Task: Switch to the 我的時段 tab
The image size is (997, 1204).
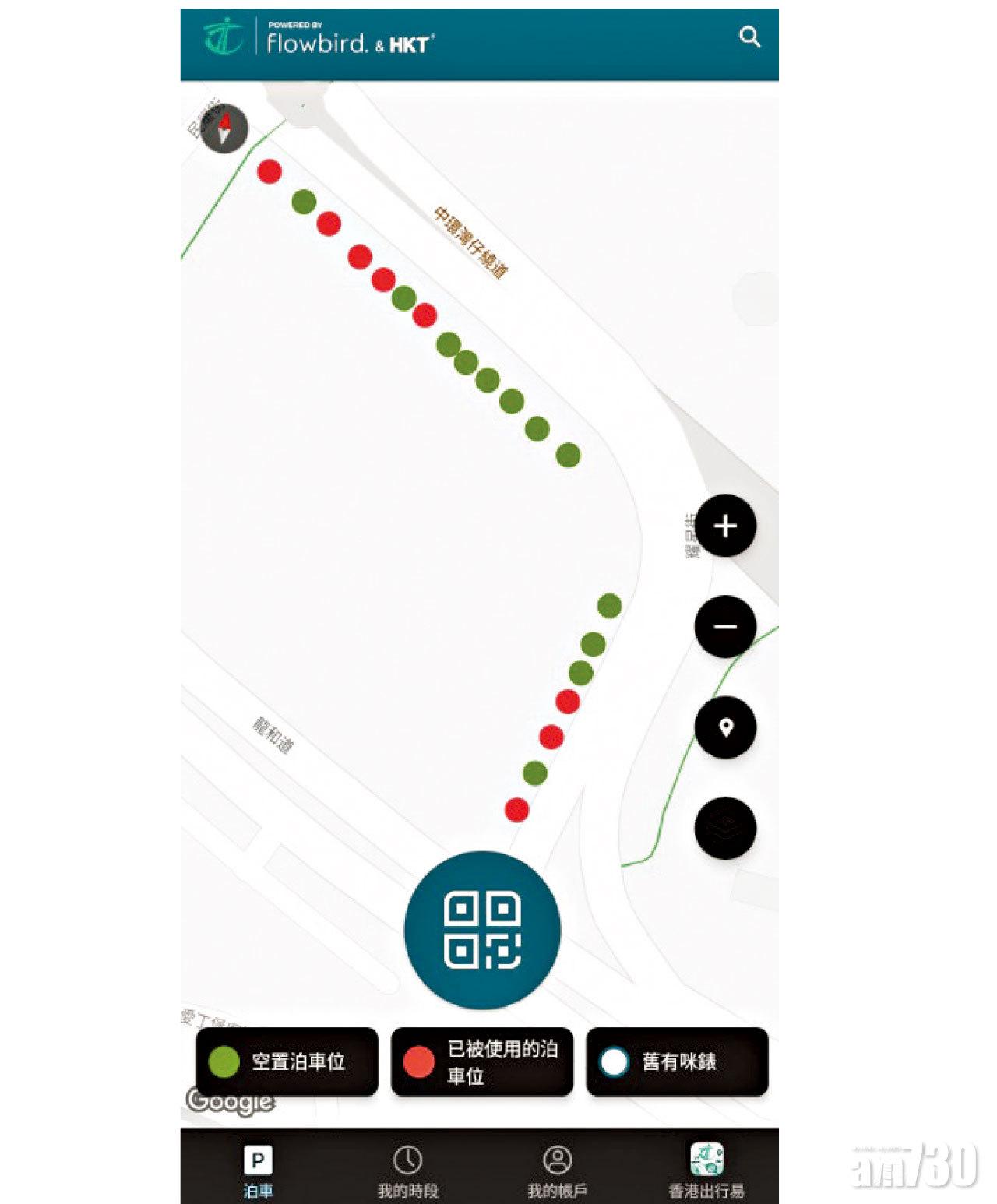Action: (407, 1171)
